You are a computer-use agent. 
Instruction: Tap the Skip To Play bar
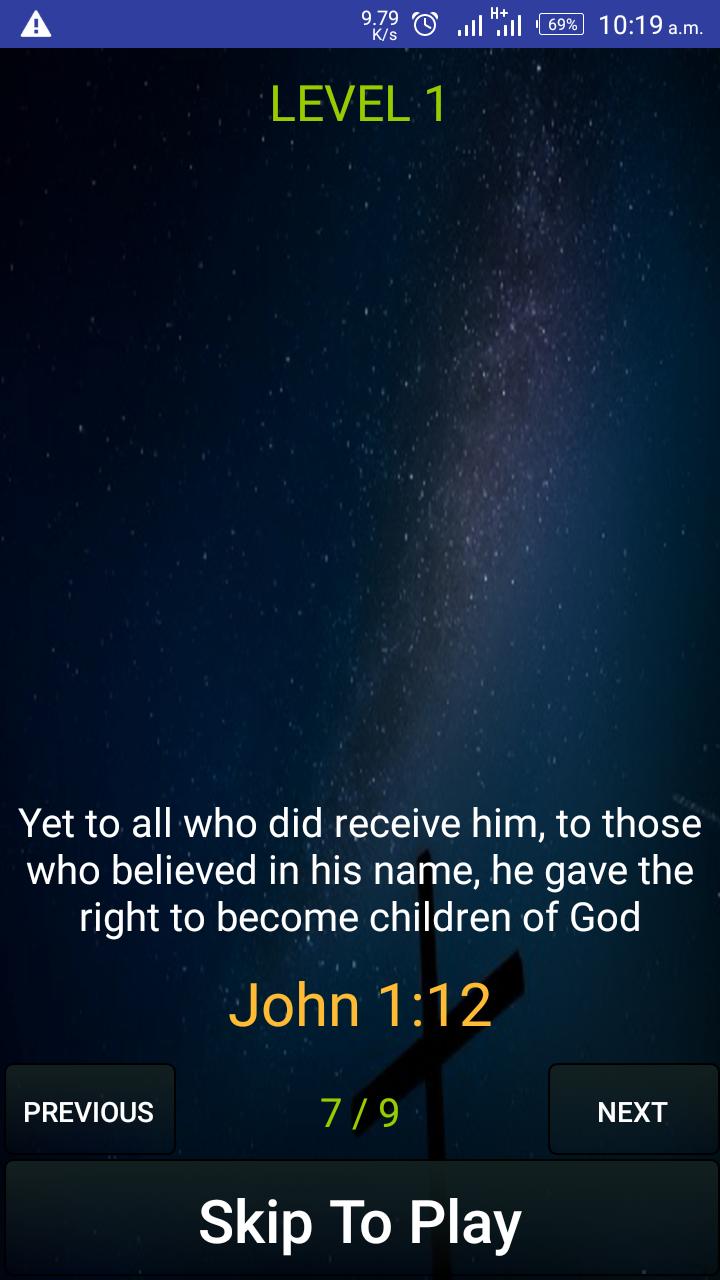pyautogui.click(x=360, y=1218)
